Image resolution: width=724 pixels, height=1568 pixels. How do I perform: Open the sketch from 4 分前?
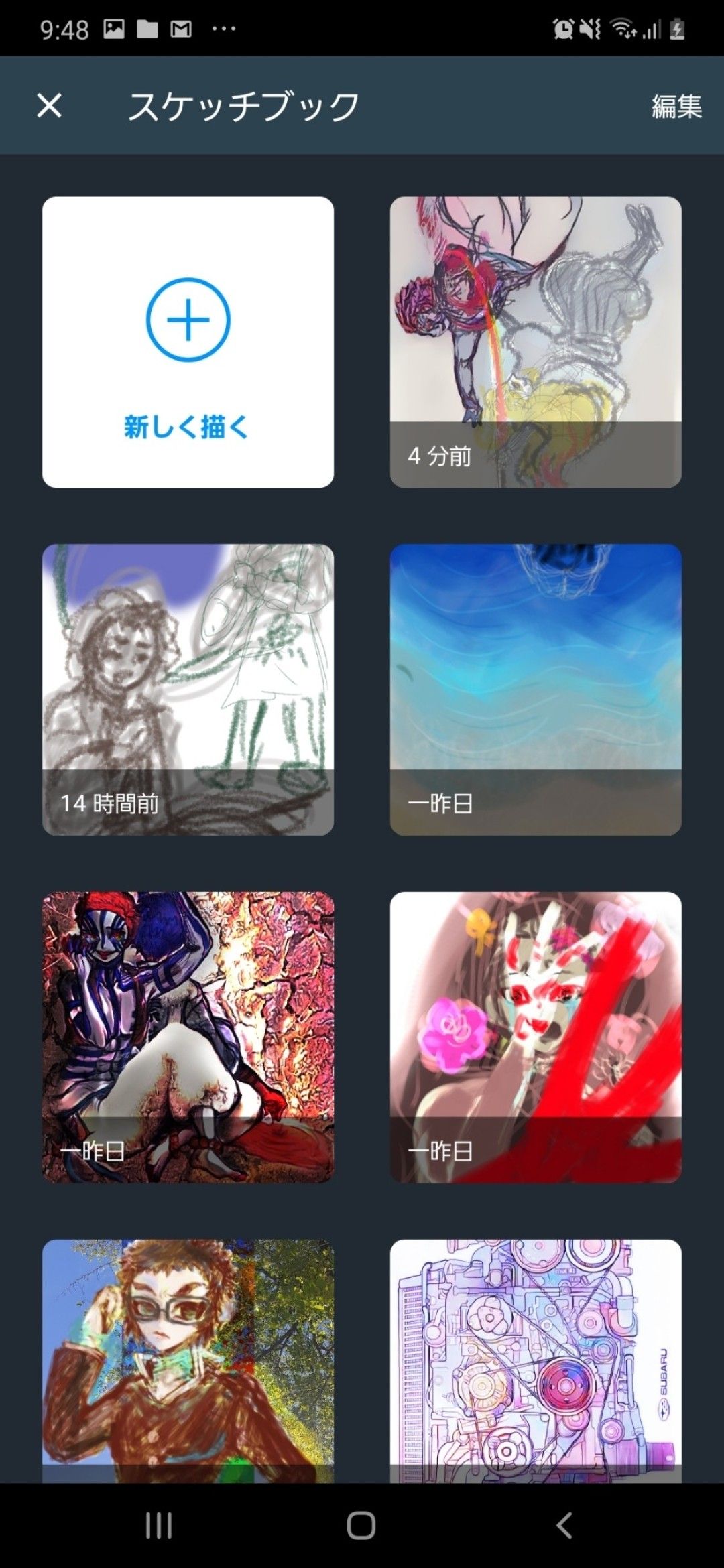536,342
